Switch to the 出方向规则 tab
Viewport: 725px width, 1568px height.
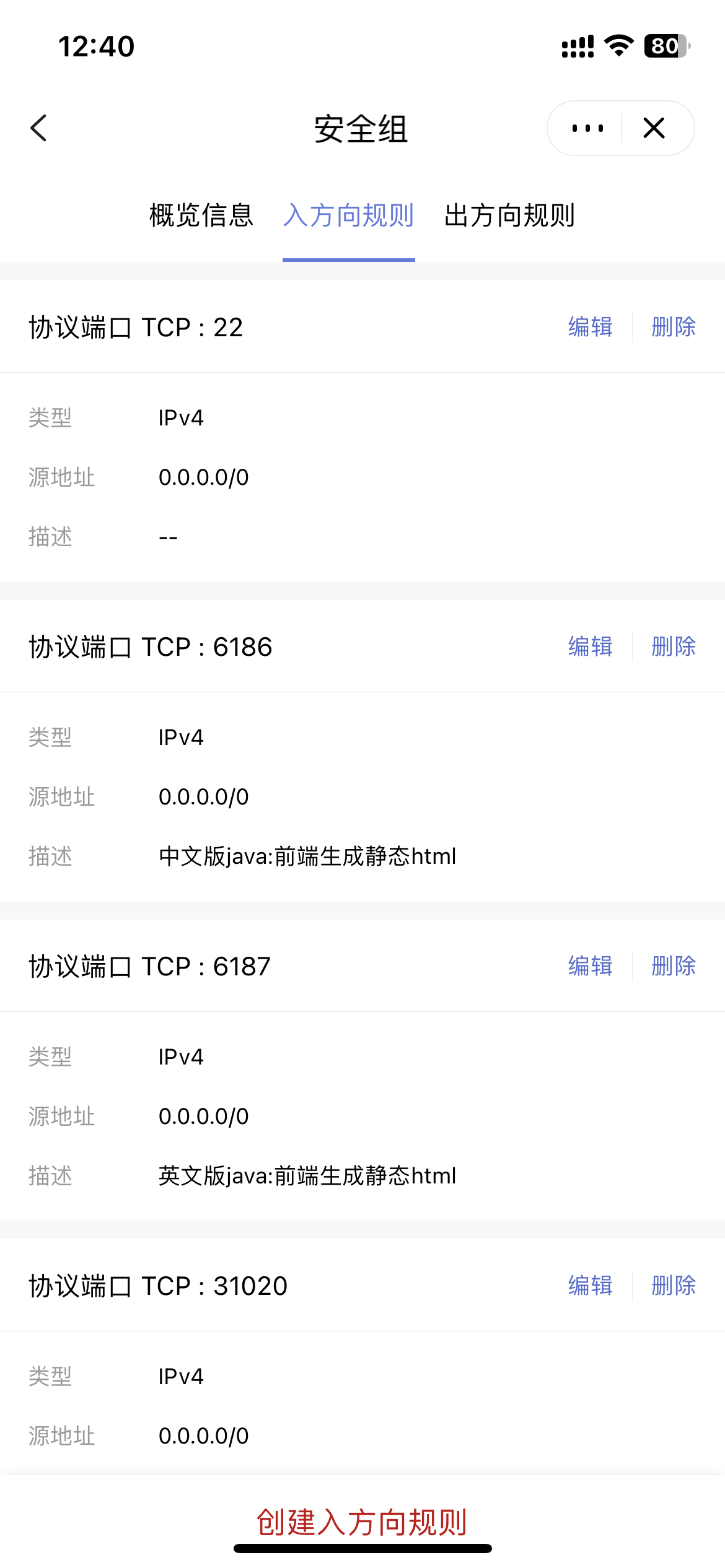click(x=509, y=216)
